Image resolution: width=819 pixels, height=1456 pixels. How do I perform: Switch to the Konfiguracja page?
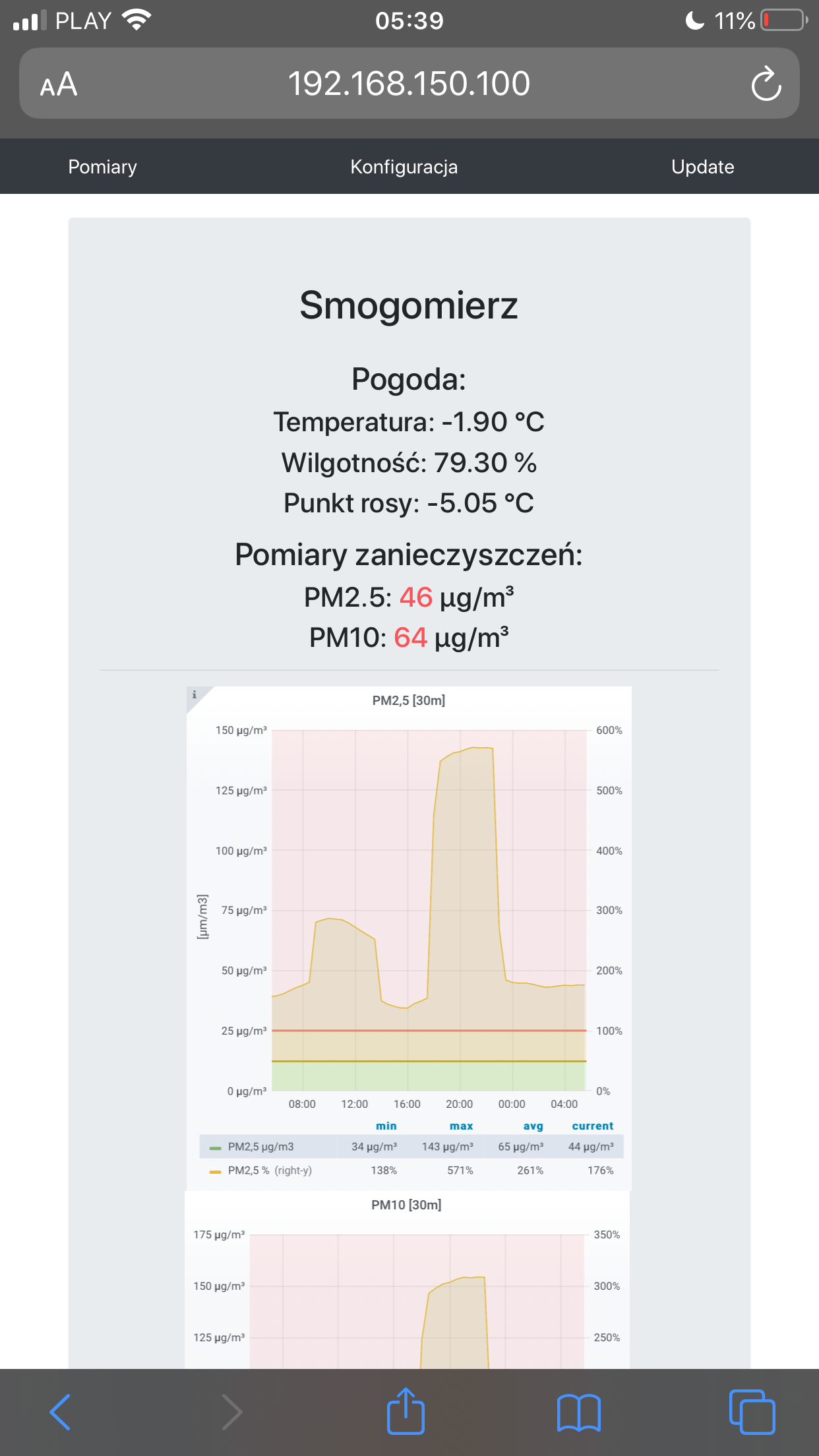(404, 167)
